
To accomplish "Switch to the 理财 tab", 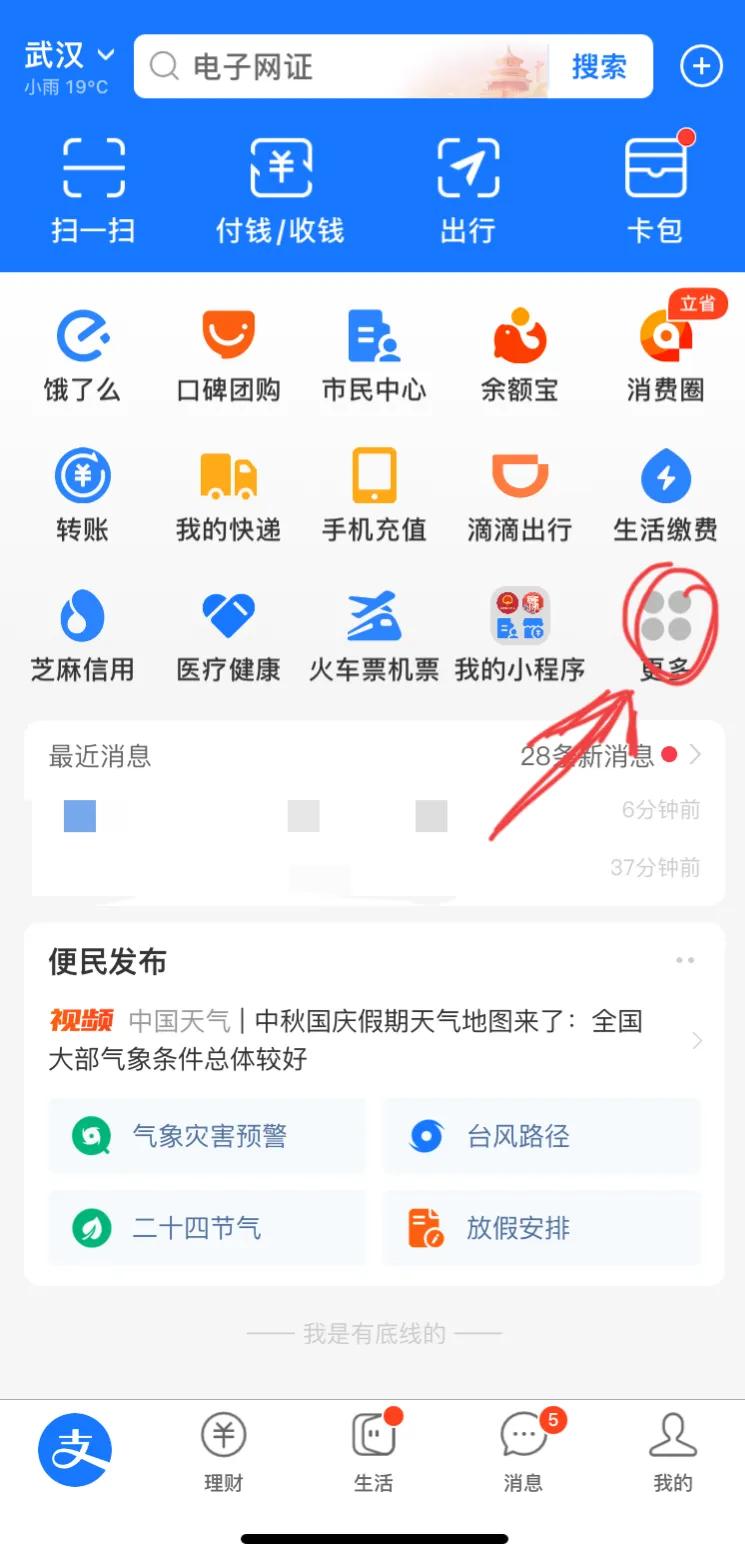I will [223, 1452].
